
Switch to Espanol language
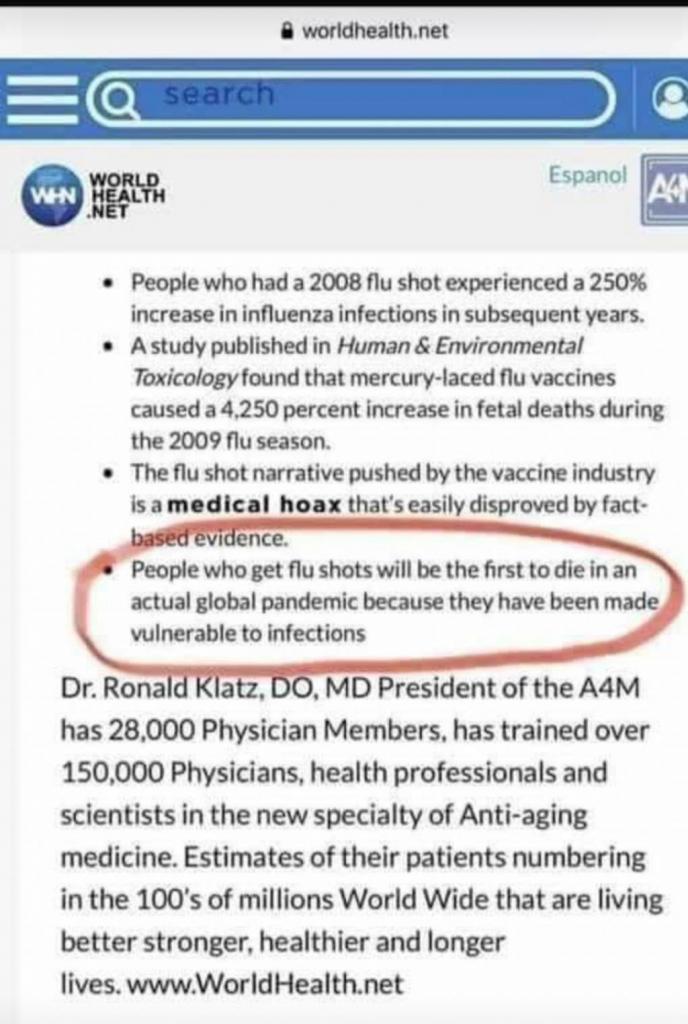click(x=587, y=174)
